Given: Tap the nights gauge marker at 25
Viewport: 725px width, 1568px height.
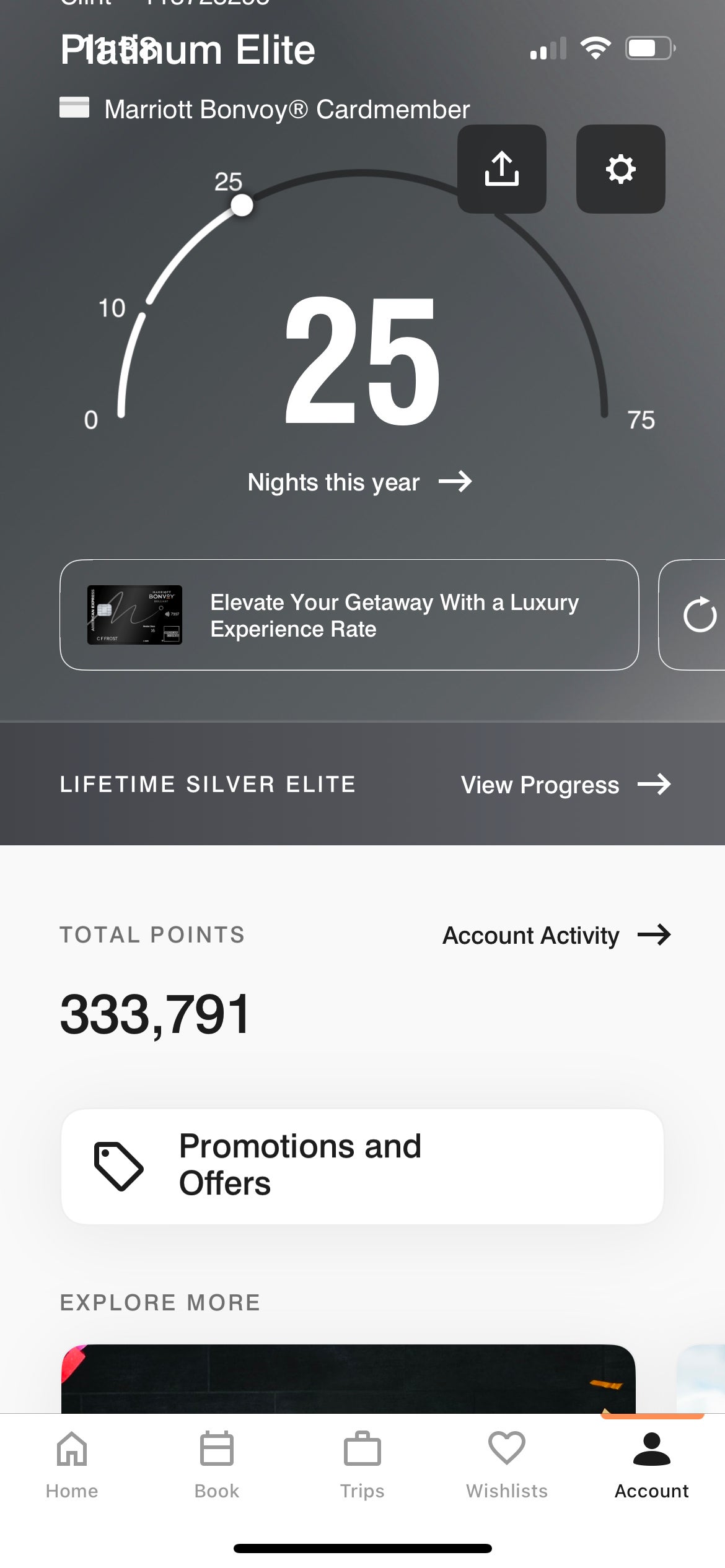Looking at the screenshot, I should tap(242, 206).
